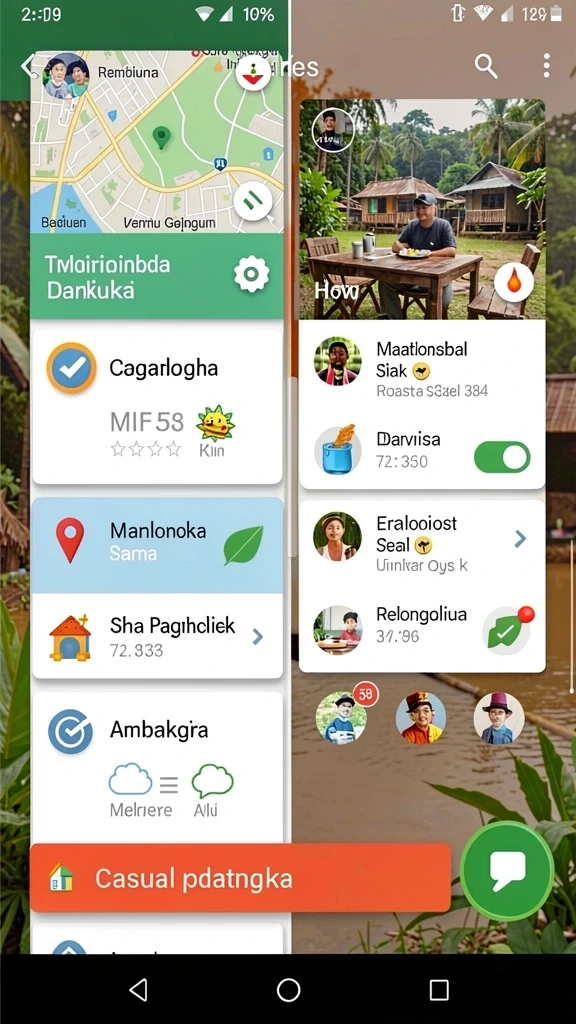This screenshot has height=1024, width=576.
Task: Open the gear settings in the green header
Action: coord(251,274)
